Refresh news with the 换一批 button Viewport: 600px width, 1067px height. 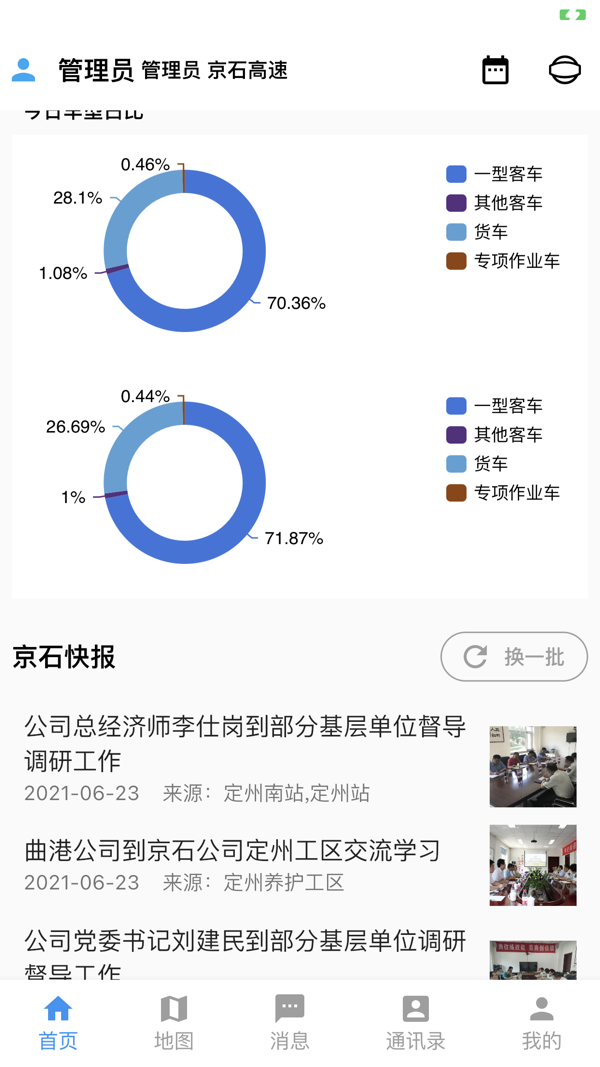(514, 657)
